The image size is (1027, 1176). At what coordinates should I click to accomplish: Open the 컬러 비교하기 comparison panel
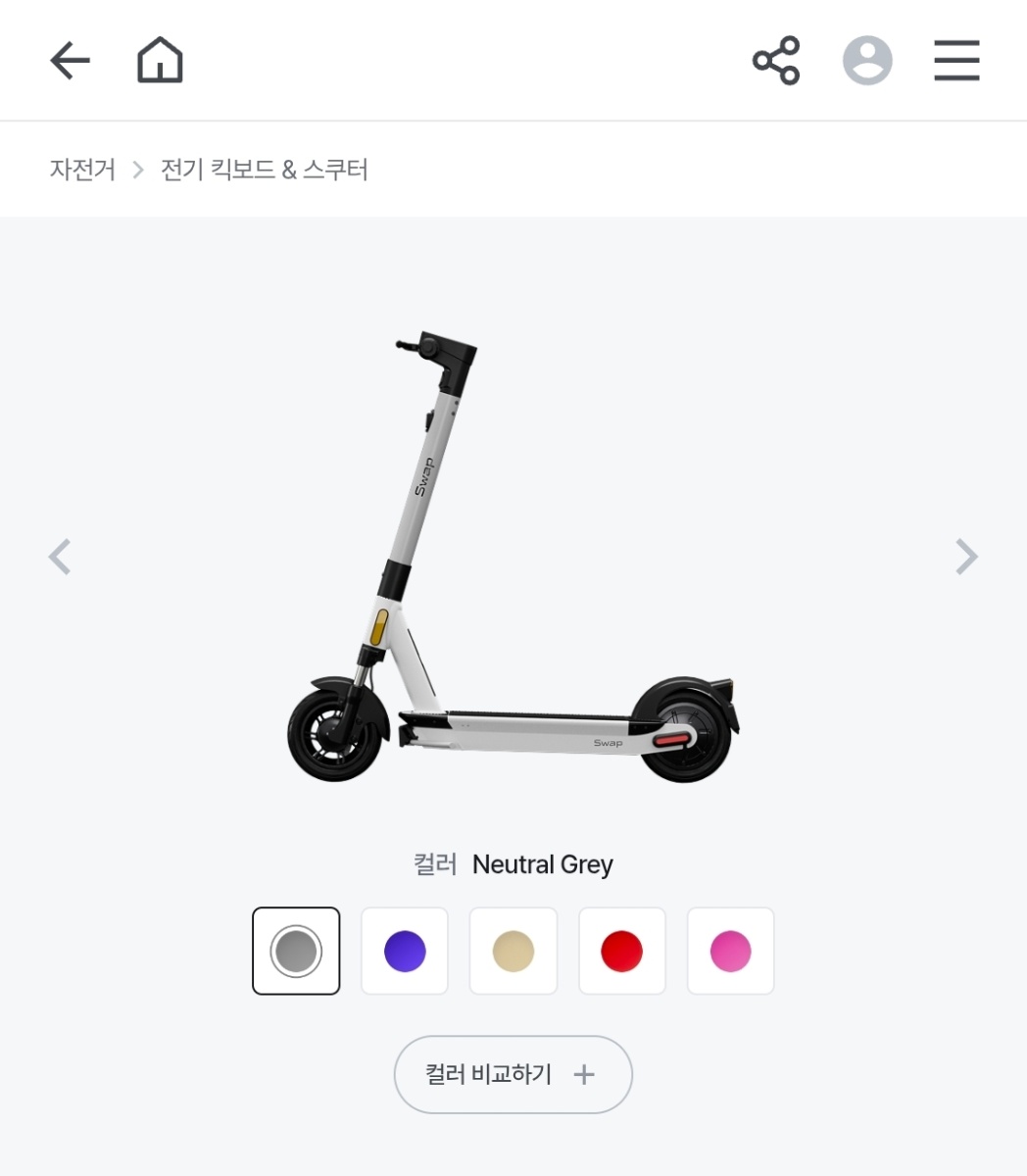(513, 1074)
